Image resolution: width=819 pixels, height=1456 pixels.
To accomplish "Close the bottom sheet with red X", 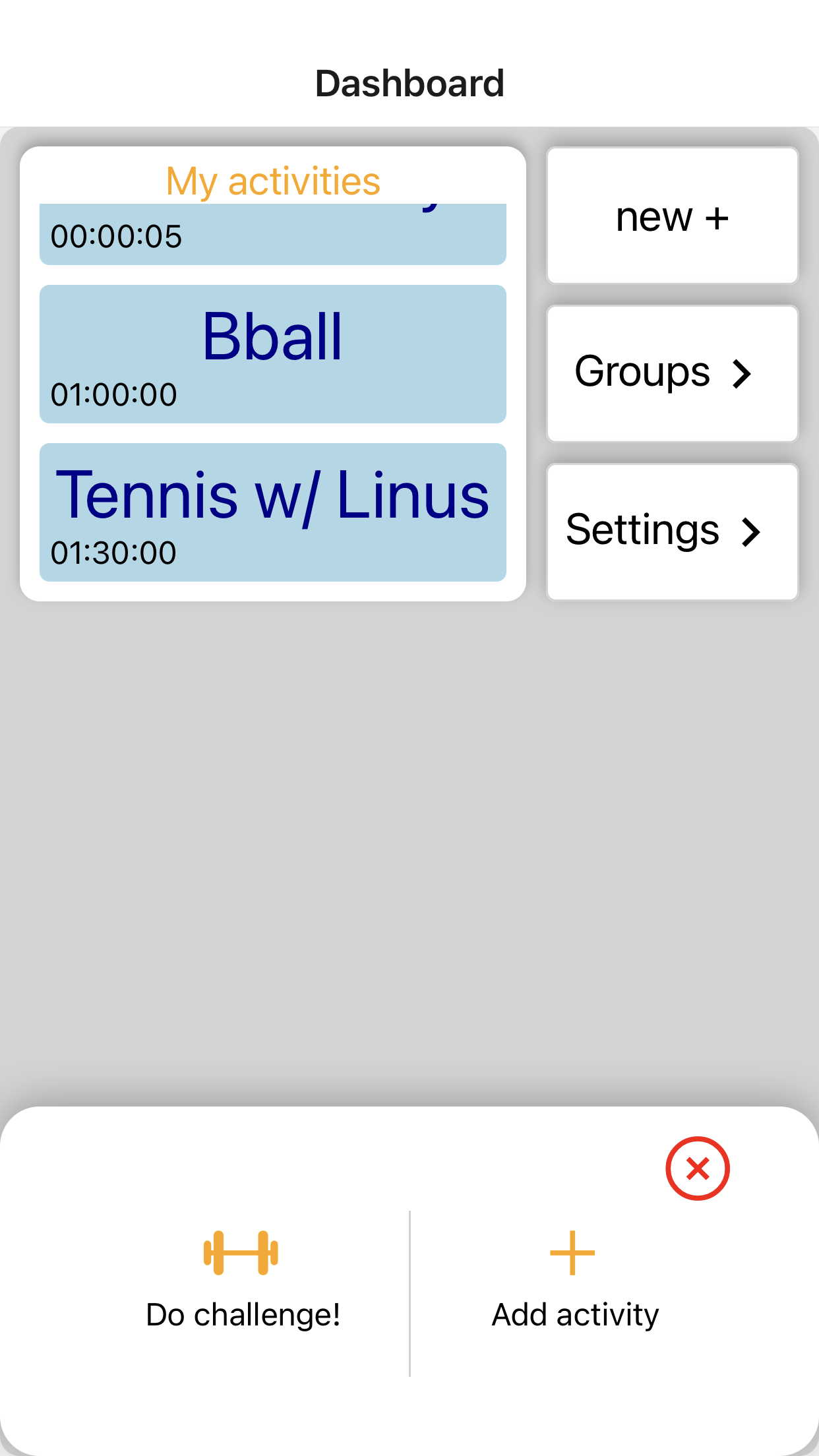I will click(x=697, y=1168).
